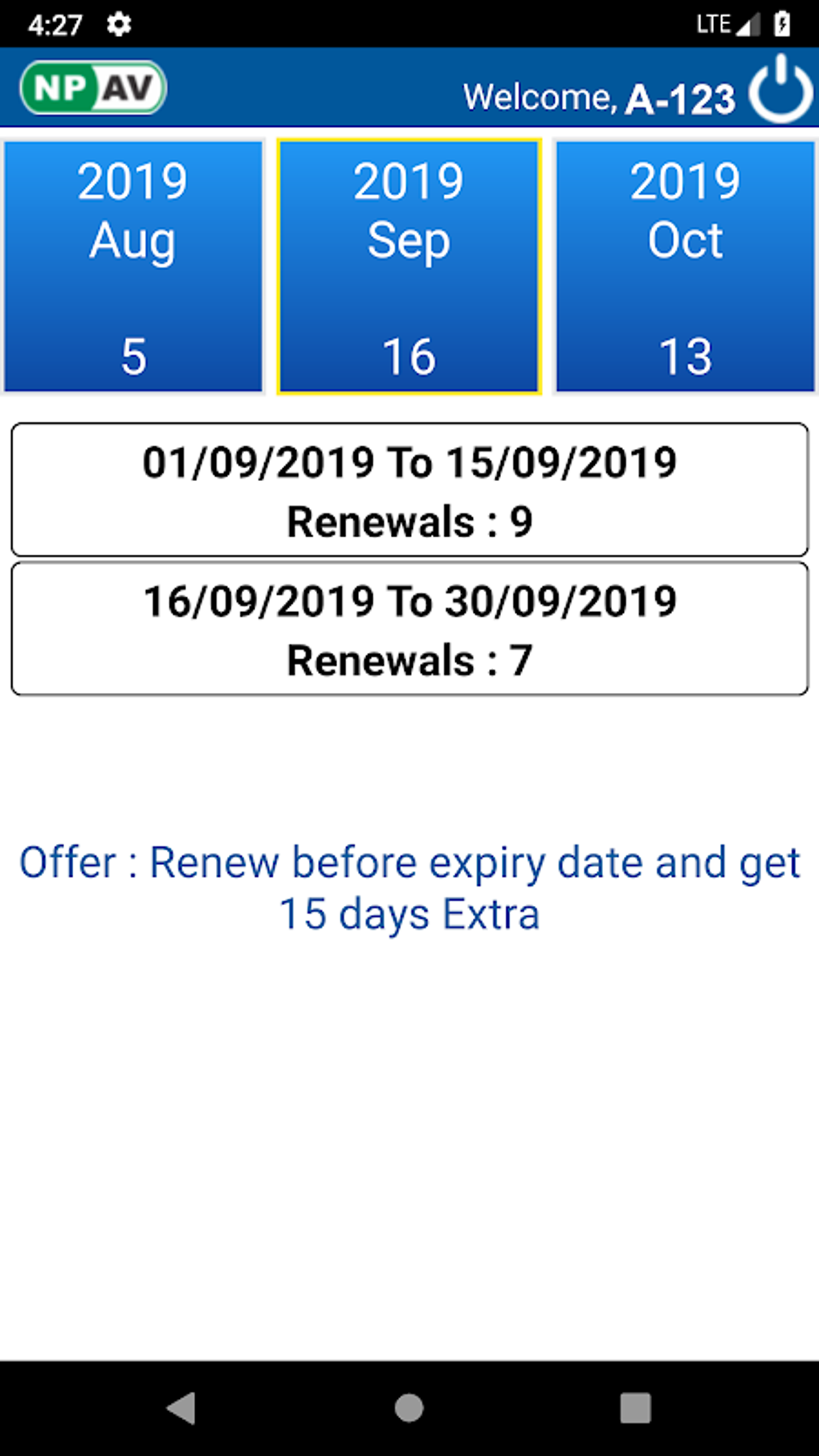Tap the clock showing 4:27
The width and height of the screenshot is (819, 1456).
pyautogui.click(x=56, y=24)
